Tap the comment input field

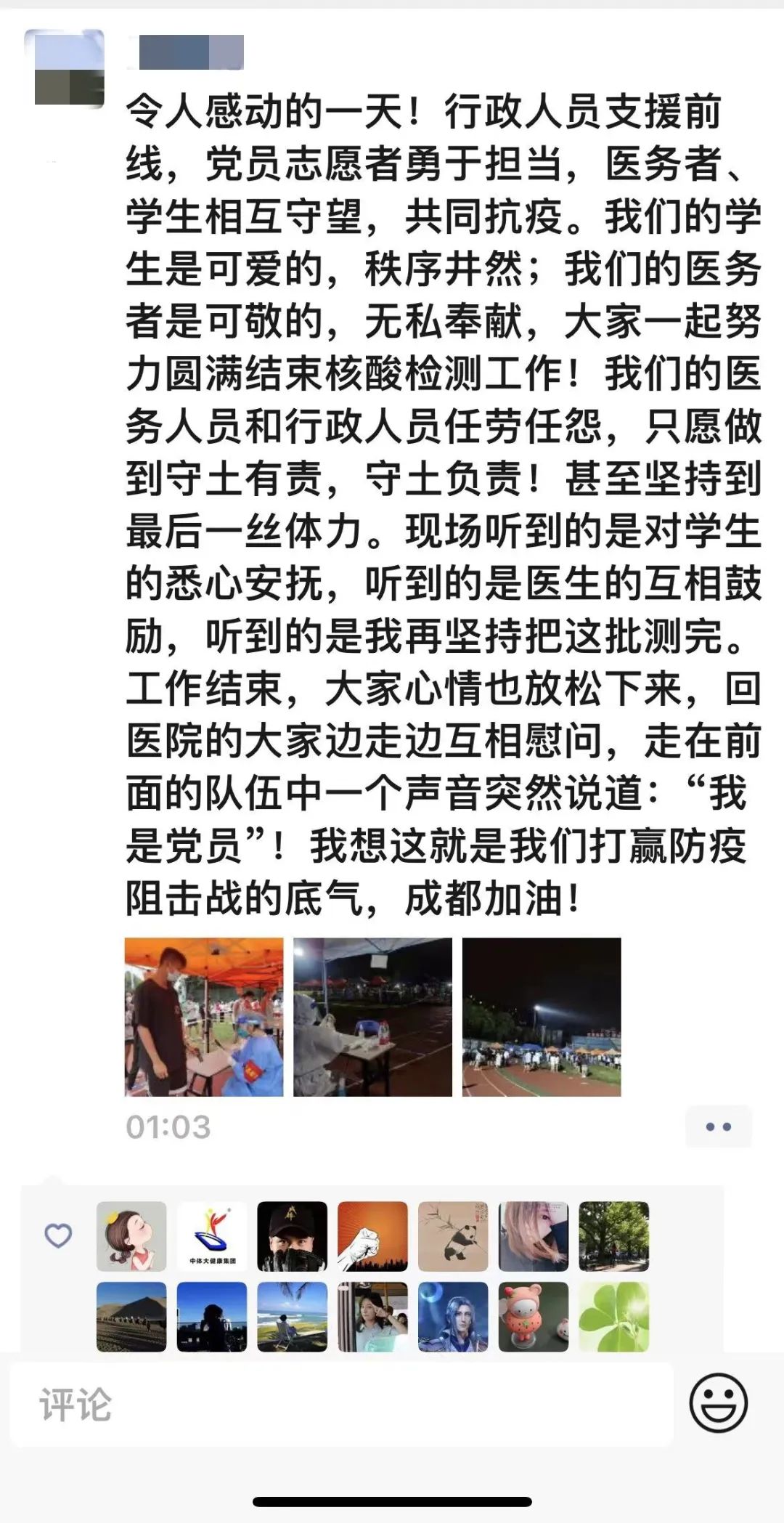[x=341, y=1405]
